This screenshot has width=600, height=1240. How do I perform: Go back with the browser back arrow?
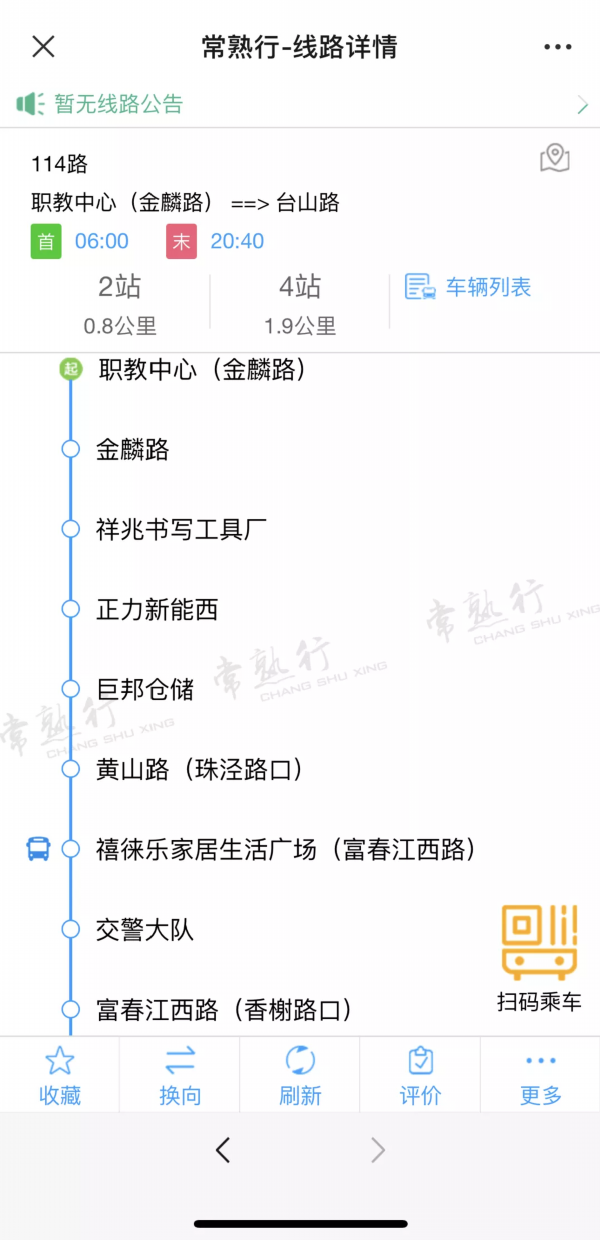point(223,1151)
